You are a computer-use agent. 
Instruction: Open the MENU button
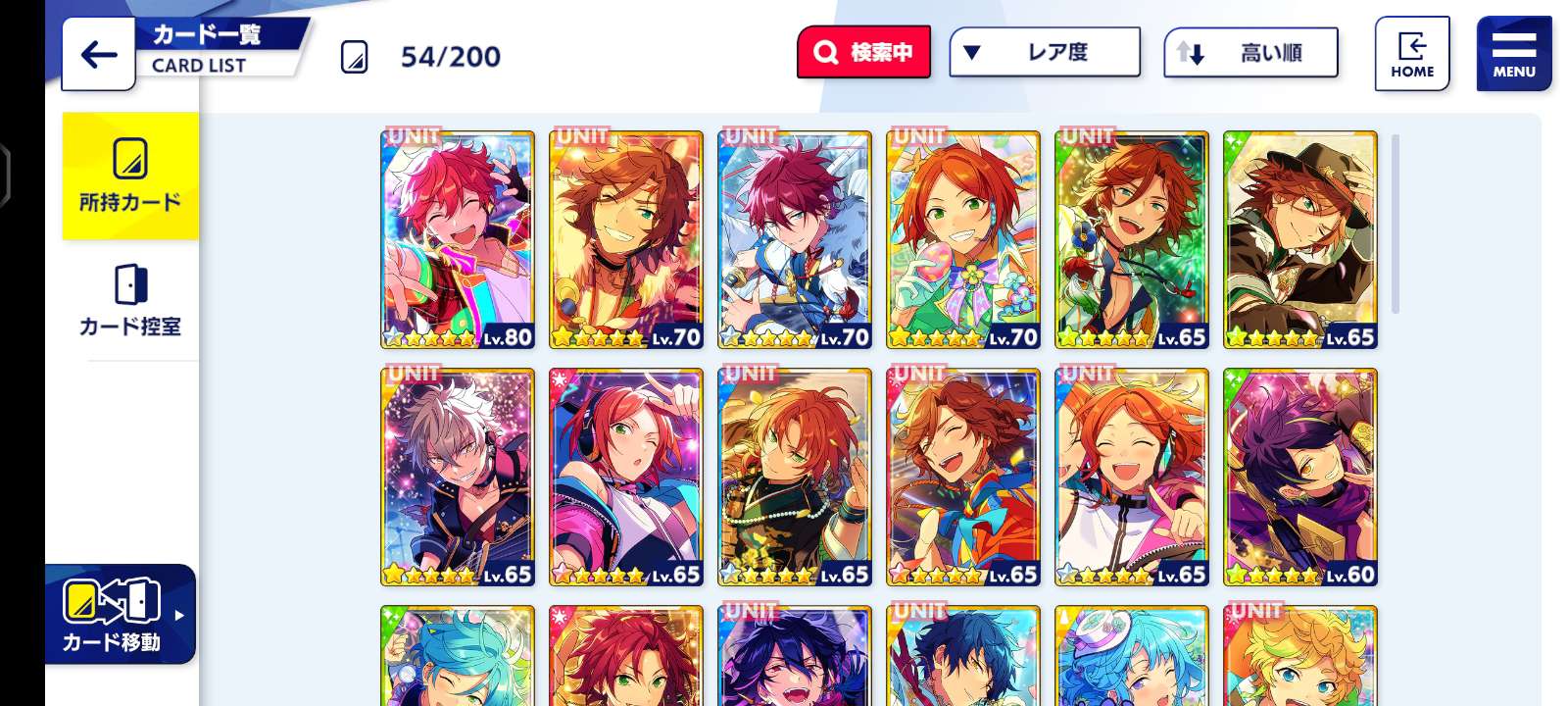click(x=1513, y=54)
